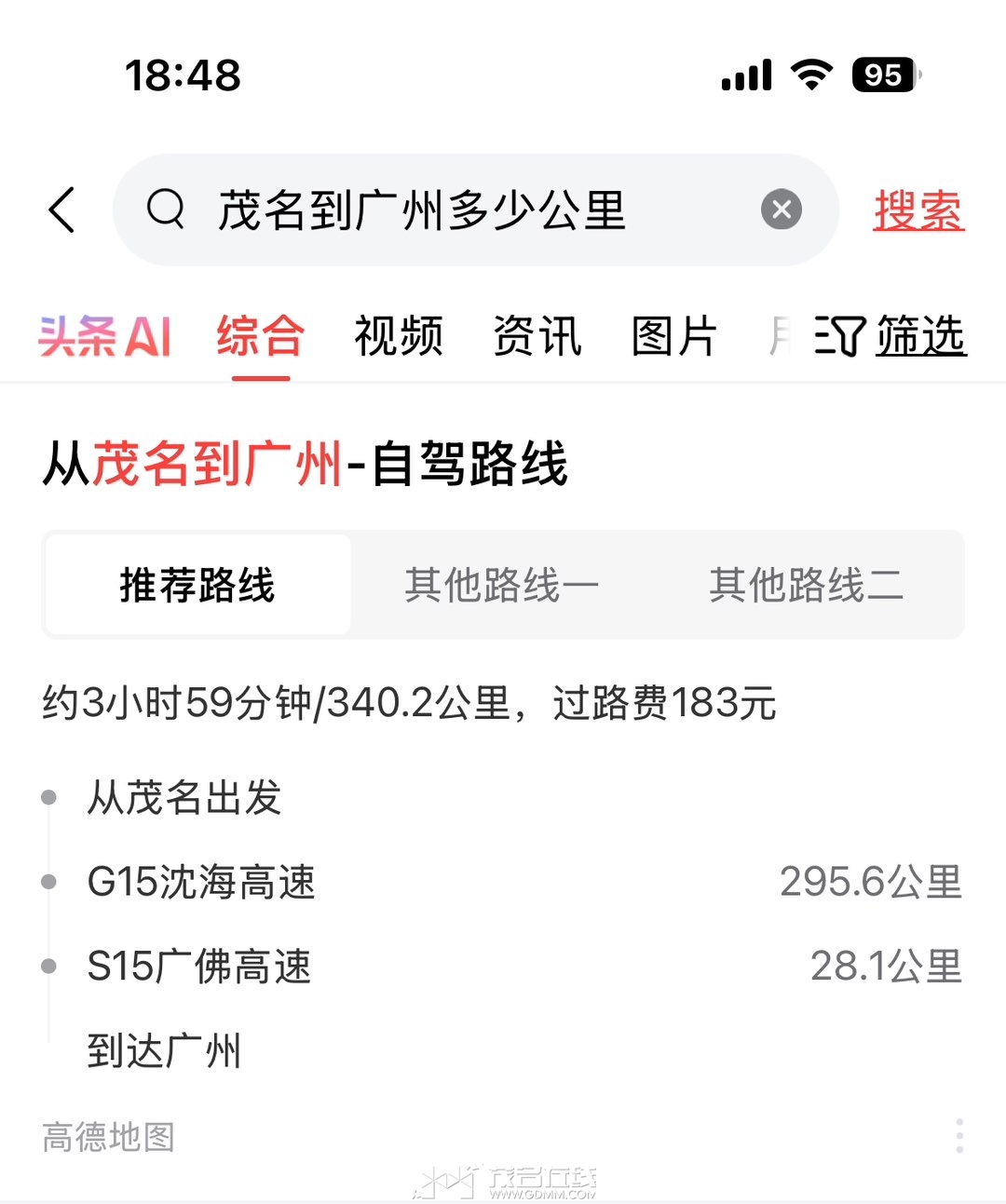Switch to the 头条AI tab
The width and height of the screenshot is (1006, 1204).
[104, 336]
